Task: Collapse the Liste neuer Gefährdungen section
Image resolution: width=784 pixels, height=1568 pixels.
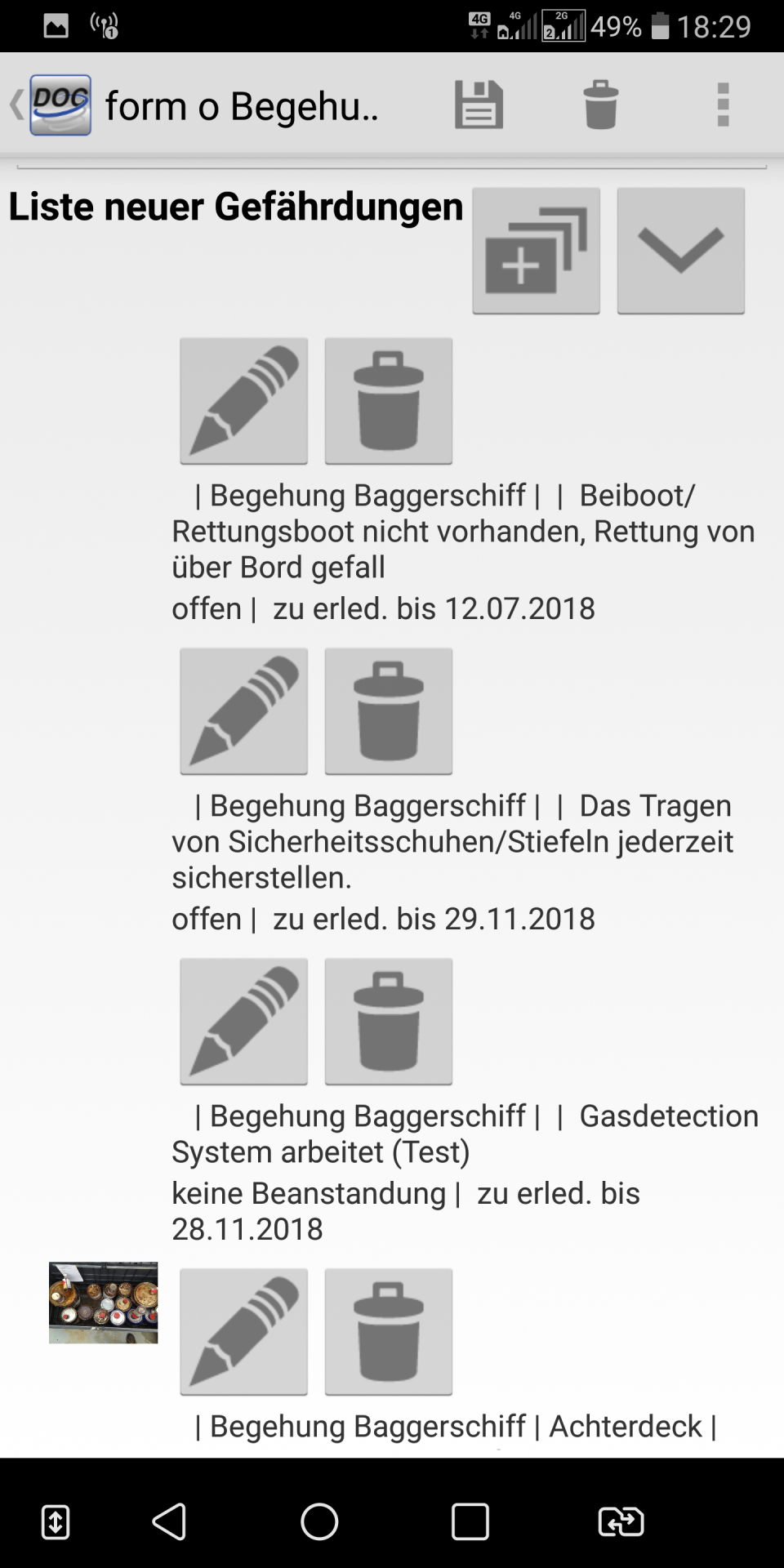Action: pyautogui.click(x=681, y=251)
